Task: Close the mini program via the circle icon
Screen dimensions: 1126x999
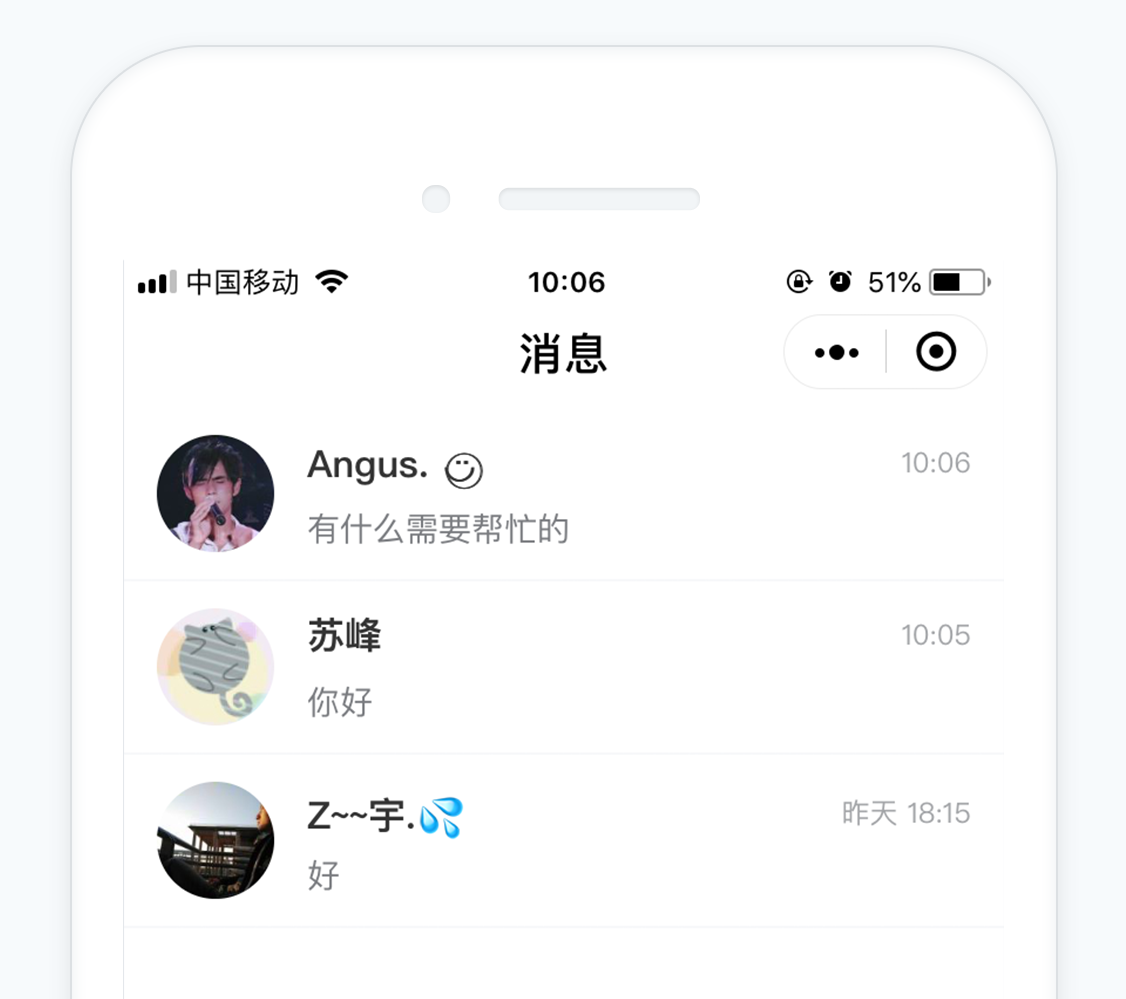Action: (x=936, y=352)
